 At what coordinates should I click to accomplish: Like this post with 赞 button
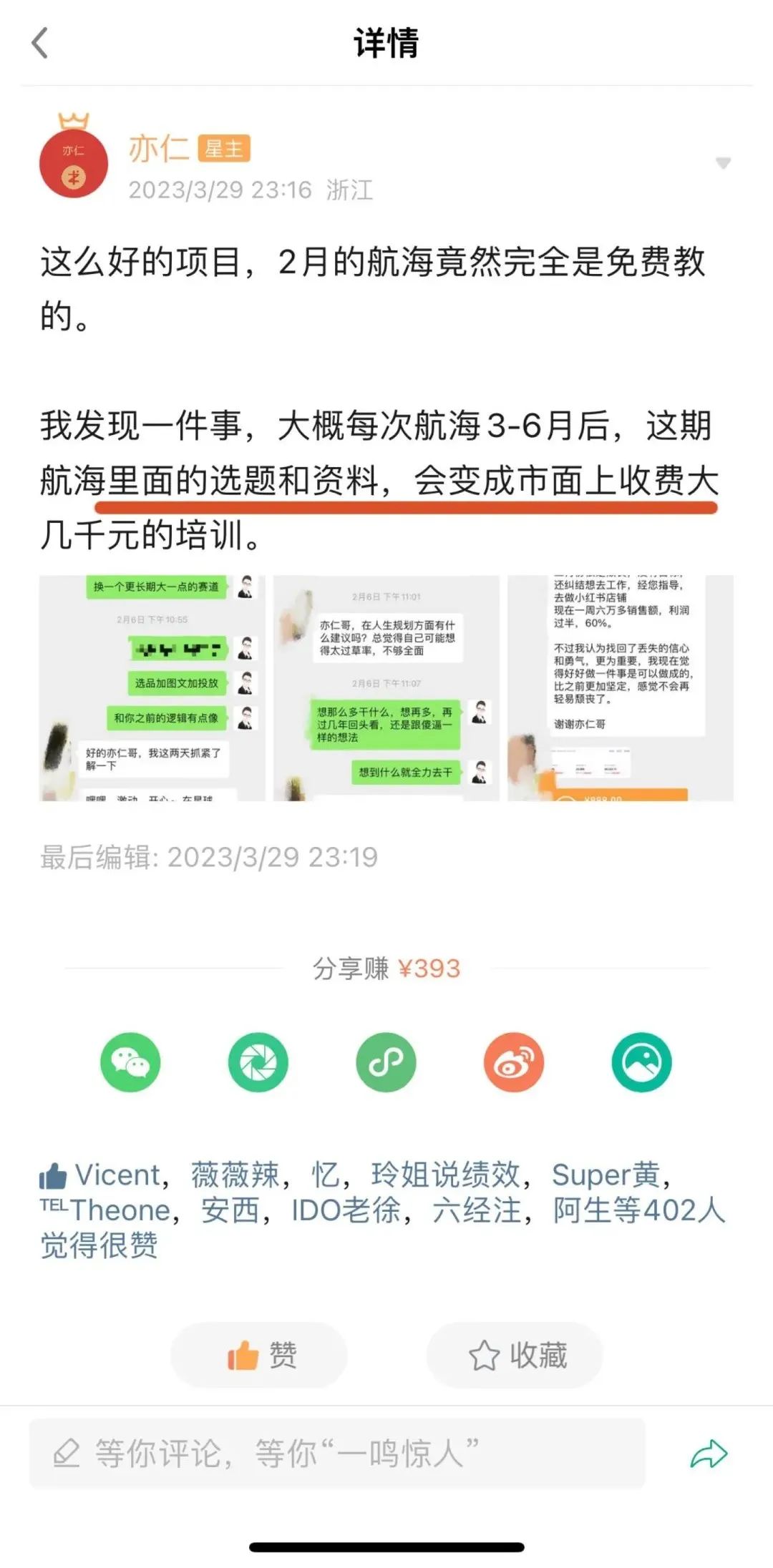260,1355
